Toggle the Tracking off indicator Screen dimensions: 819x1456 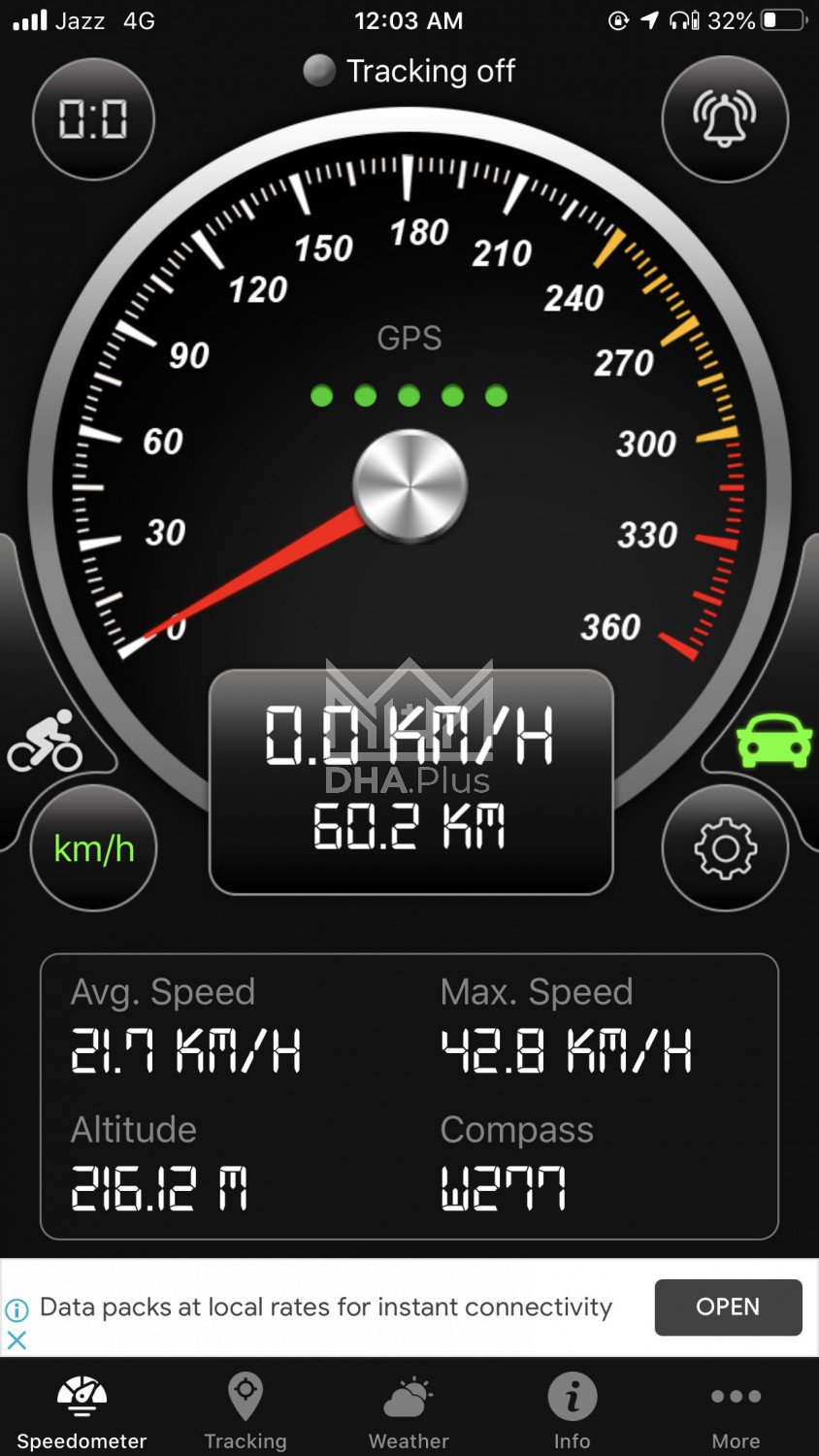click(x=409, y=71)
